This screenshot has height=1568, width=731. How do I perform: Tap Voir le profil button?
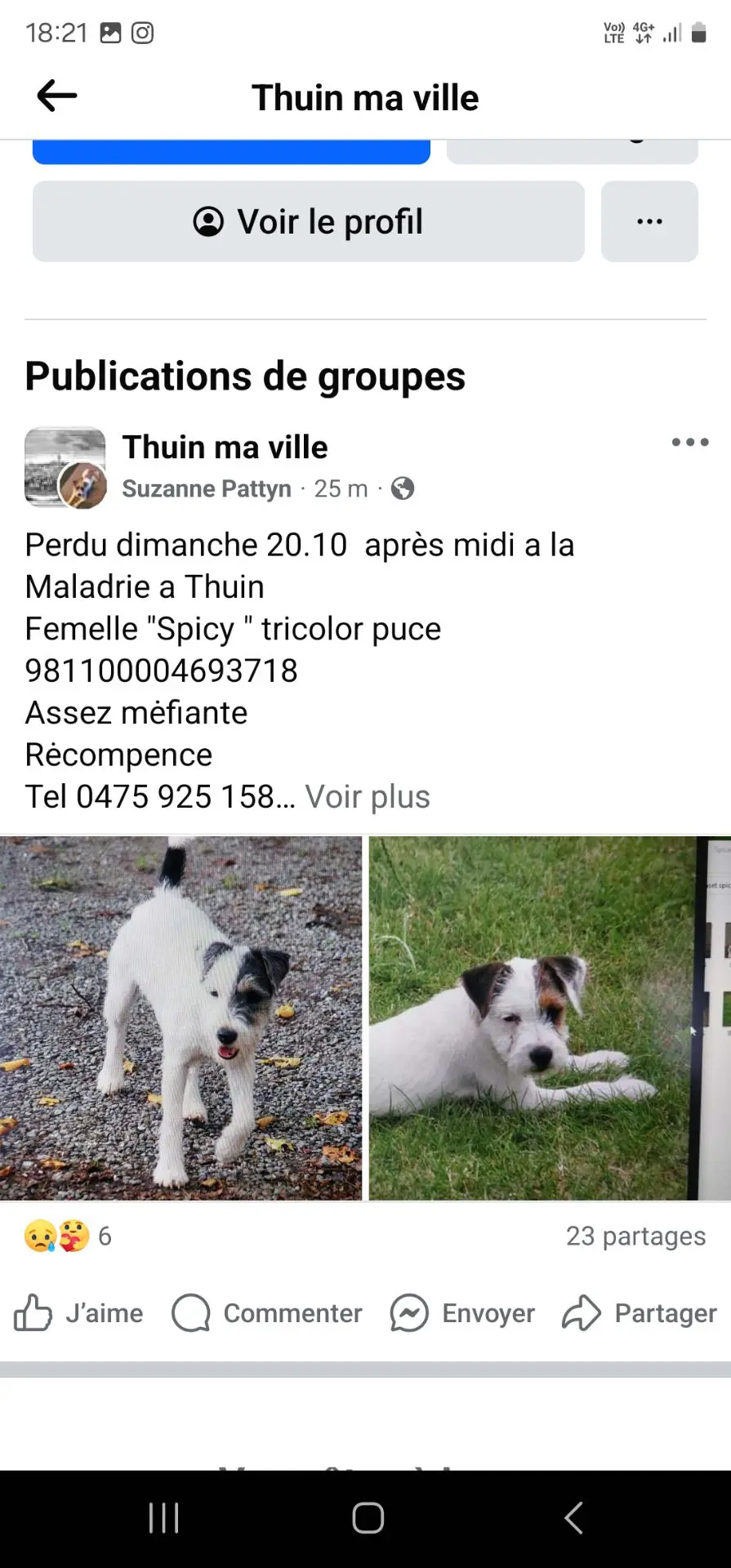coord(308,221)
